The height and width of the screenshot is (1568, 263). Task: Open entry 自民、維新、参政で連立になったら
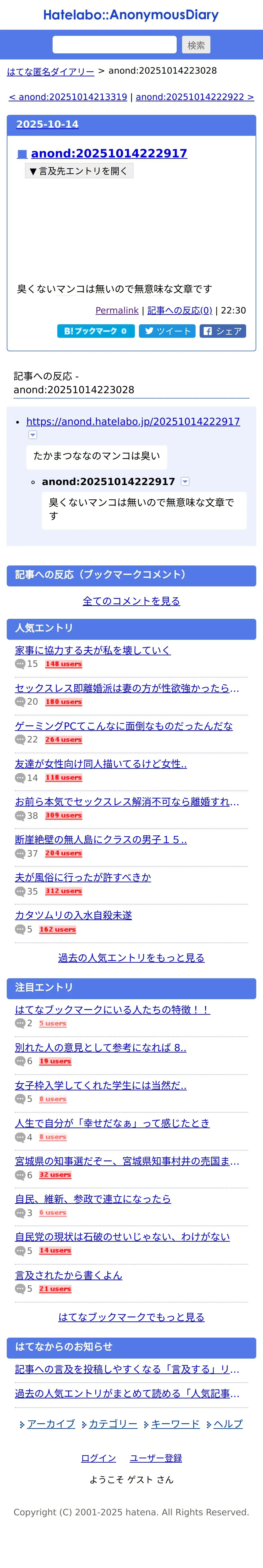click(x=92, y=1198)
